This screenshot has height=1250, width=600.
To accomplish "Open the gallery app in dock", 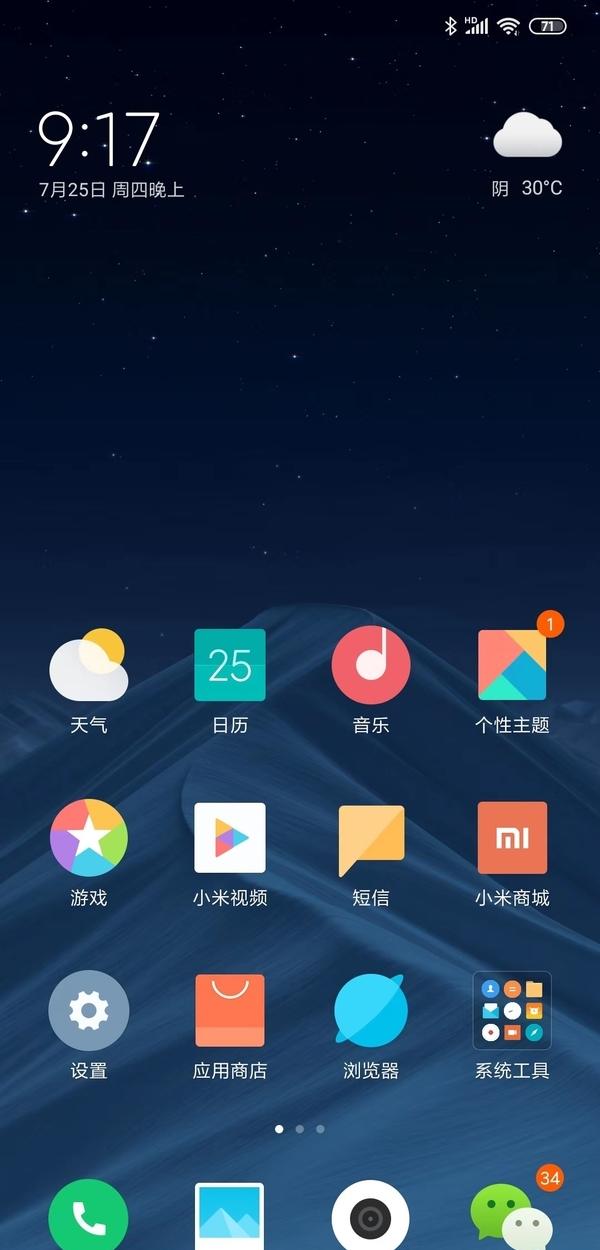I will pyautogui.click(x=230, y=1216).
